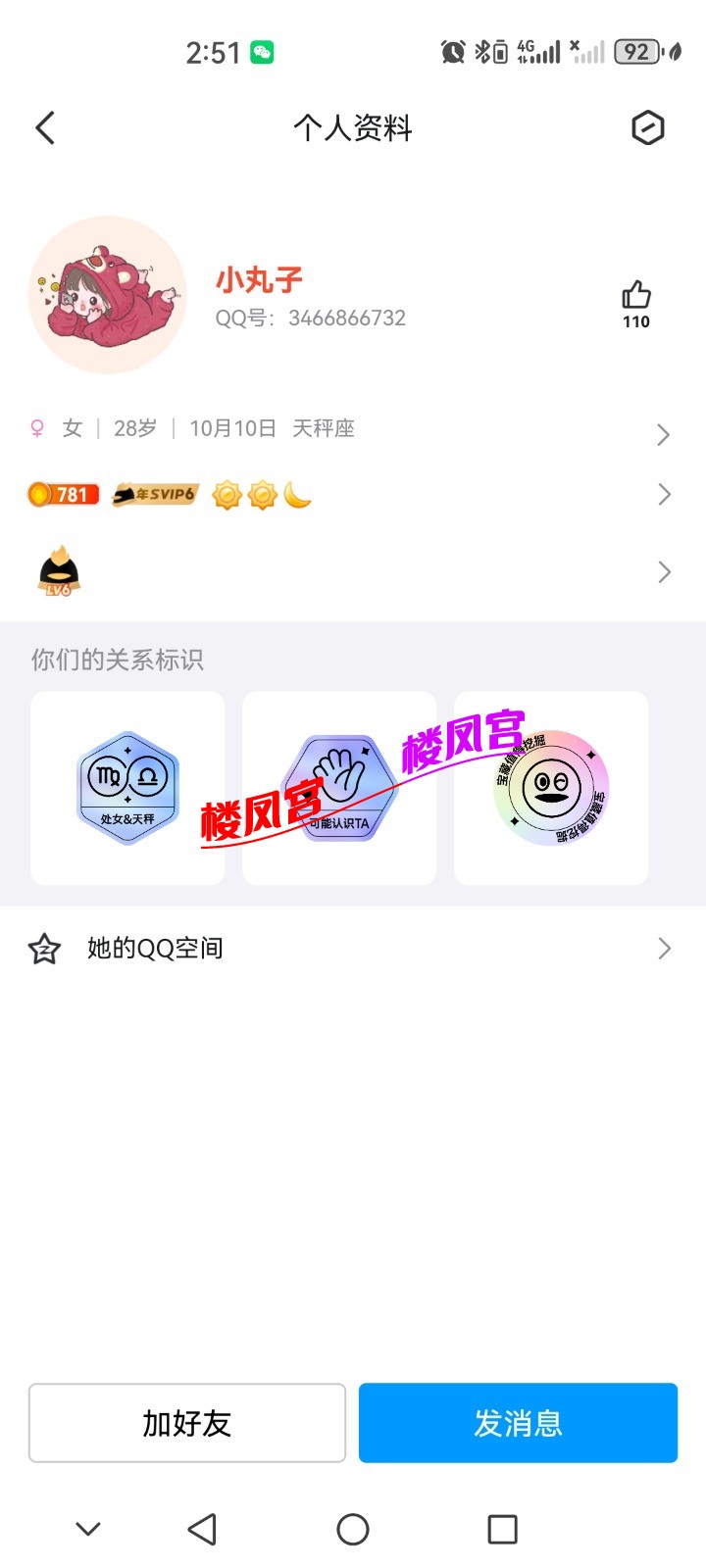
Task: Expand the profile details row via its chevron
Action: point(663,433)
